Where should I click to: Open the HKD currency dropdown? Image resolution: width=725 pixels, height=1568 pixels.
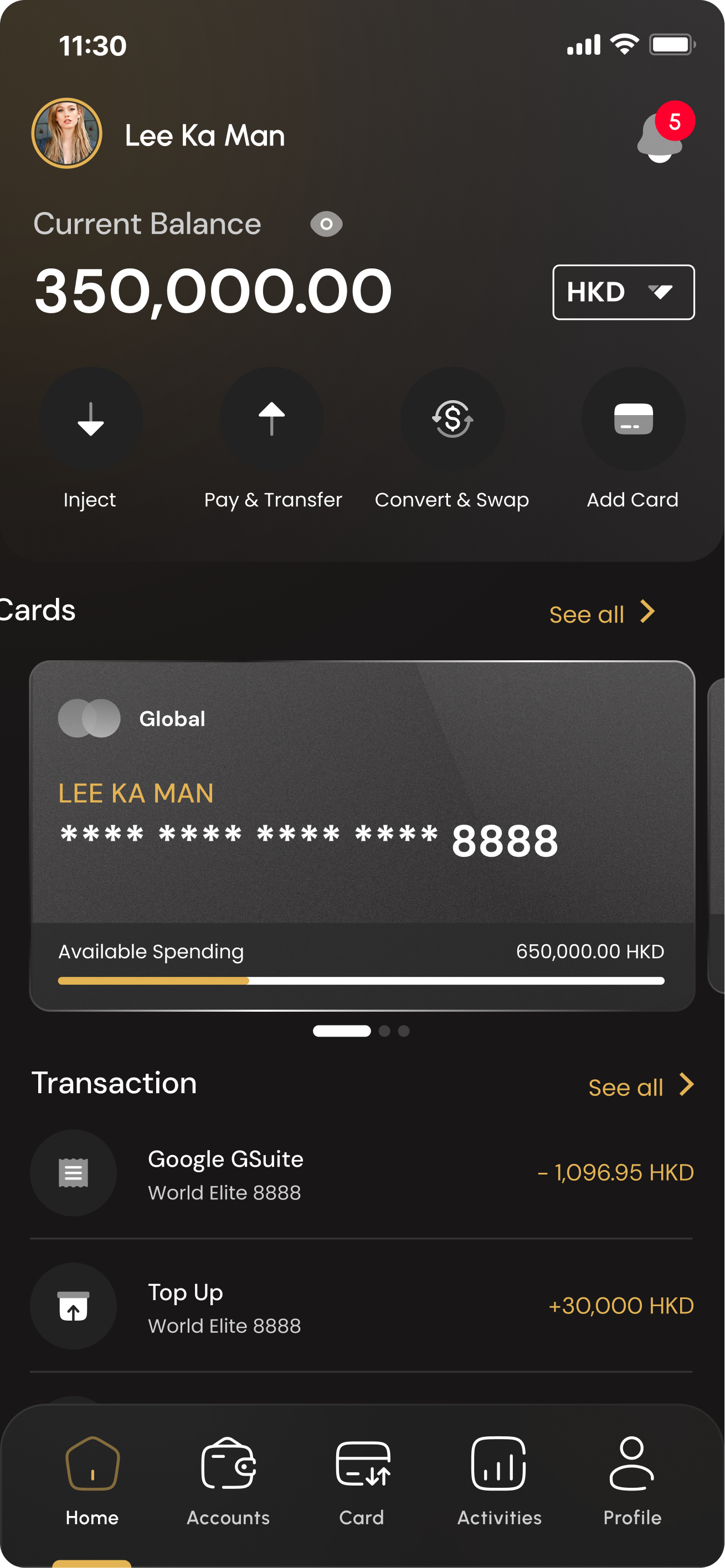(x=623, y=292)
